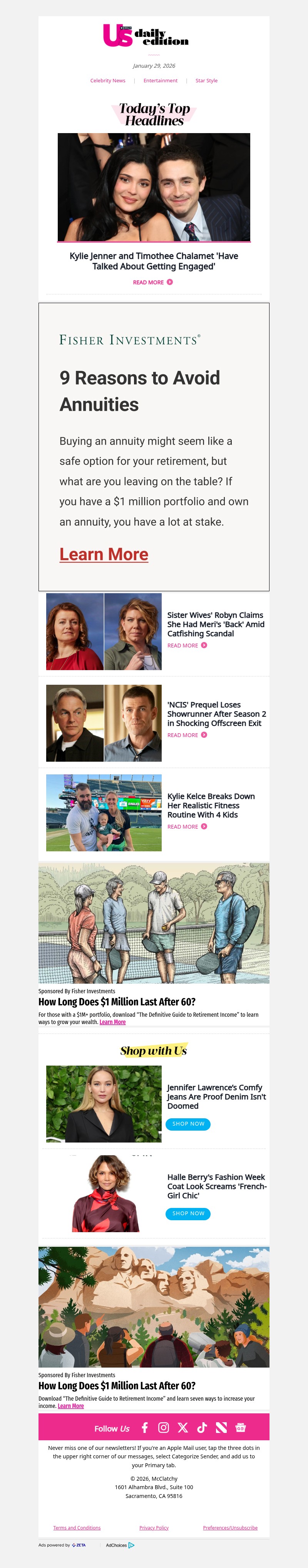Read more on 'NCIS' prequel showrunner exit
308x1568 pixels.
(x=187, y=735)
